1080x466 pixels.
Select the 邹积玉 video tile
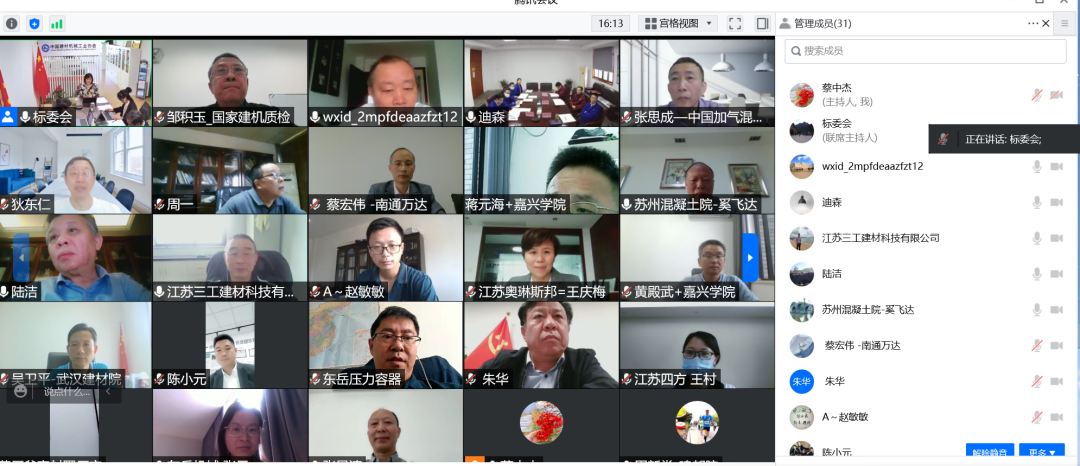tap(230, 82)
